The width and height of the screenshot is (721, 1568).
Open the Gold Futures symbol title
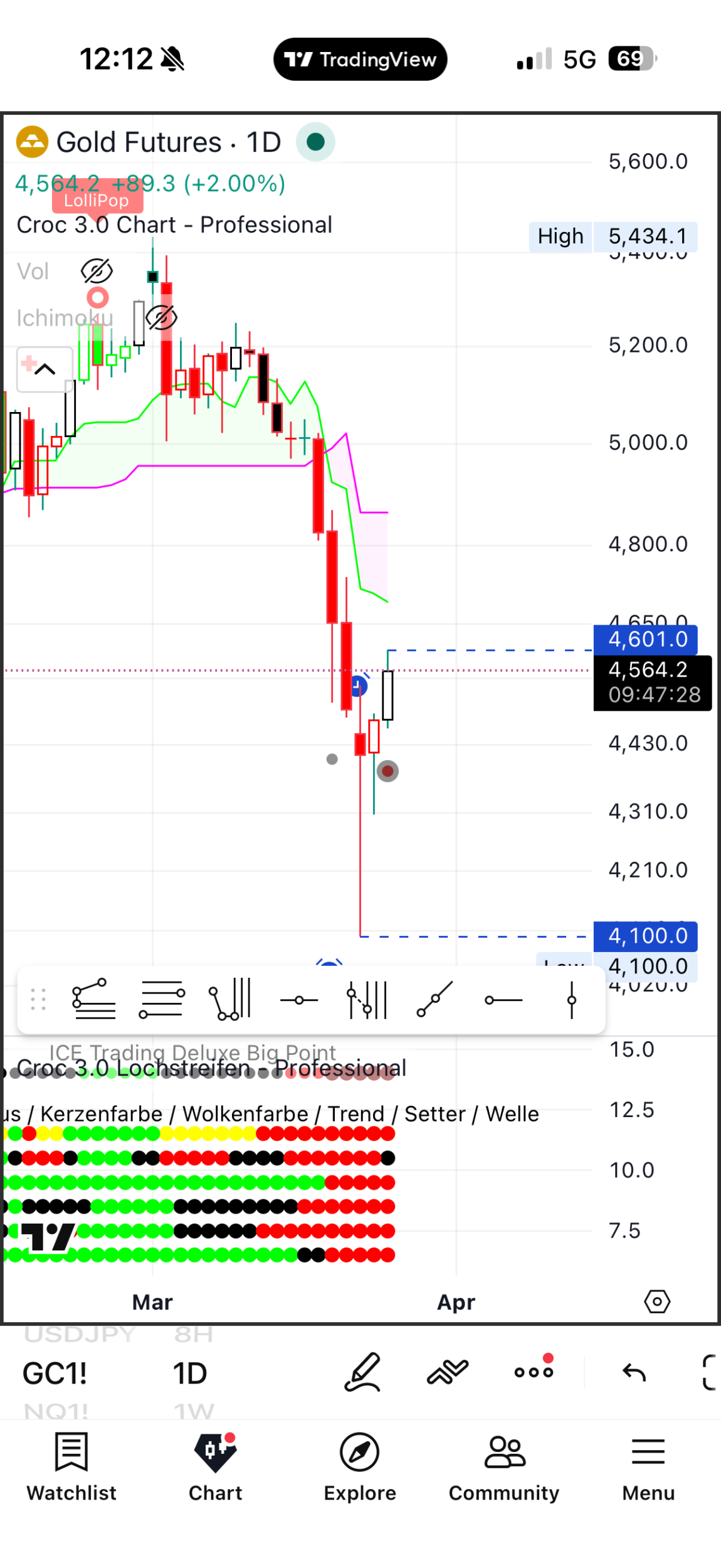coord(139,142)
